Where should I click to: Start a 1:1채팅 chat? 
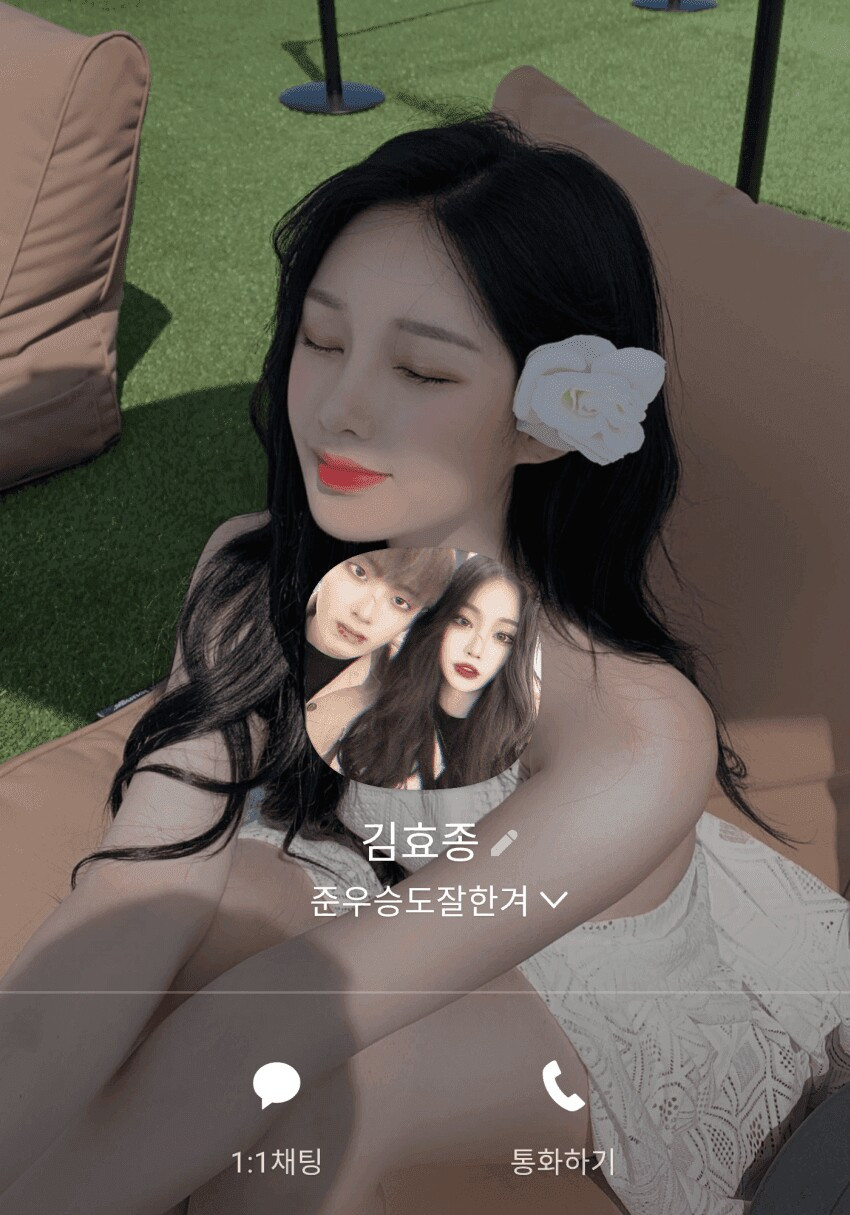(277, 1112)
